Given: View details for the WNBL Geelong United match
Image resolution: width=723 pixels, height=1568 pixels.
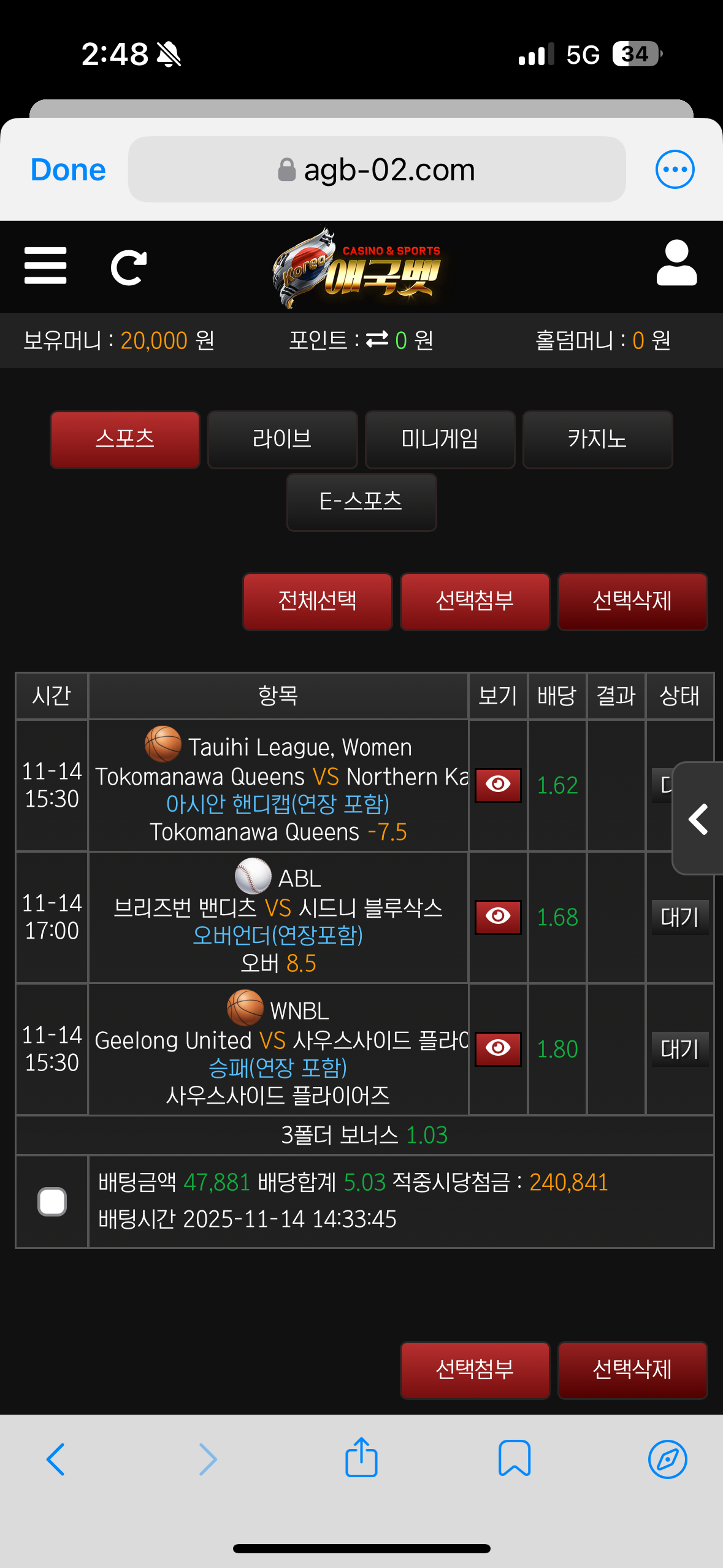Looking at the screenshot, I should [x=498, y=1048].
